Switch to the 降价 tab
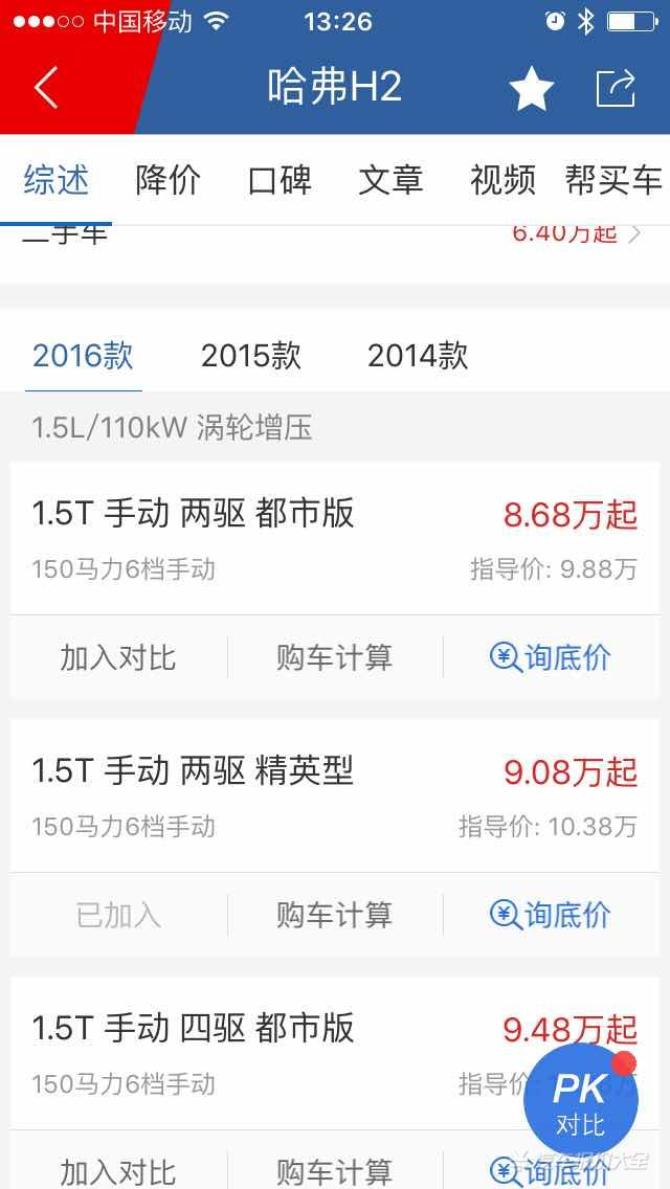This screenshot has width=670, height=1189. click(168, 181)
